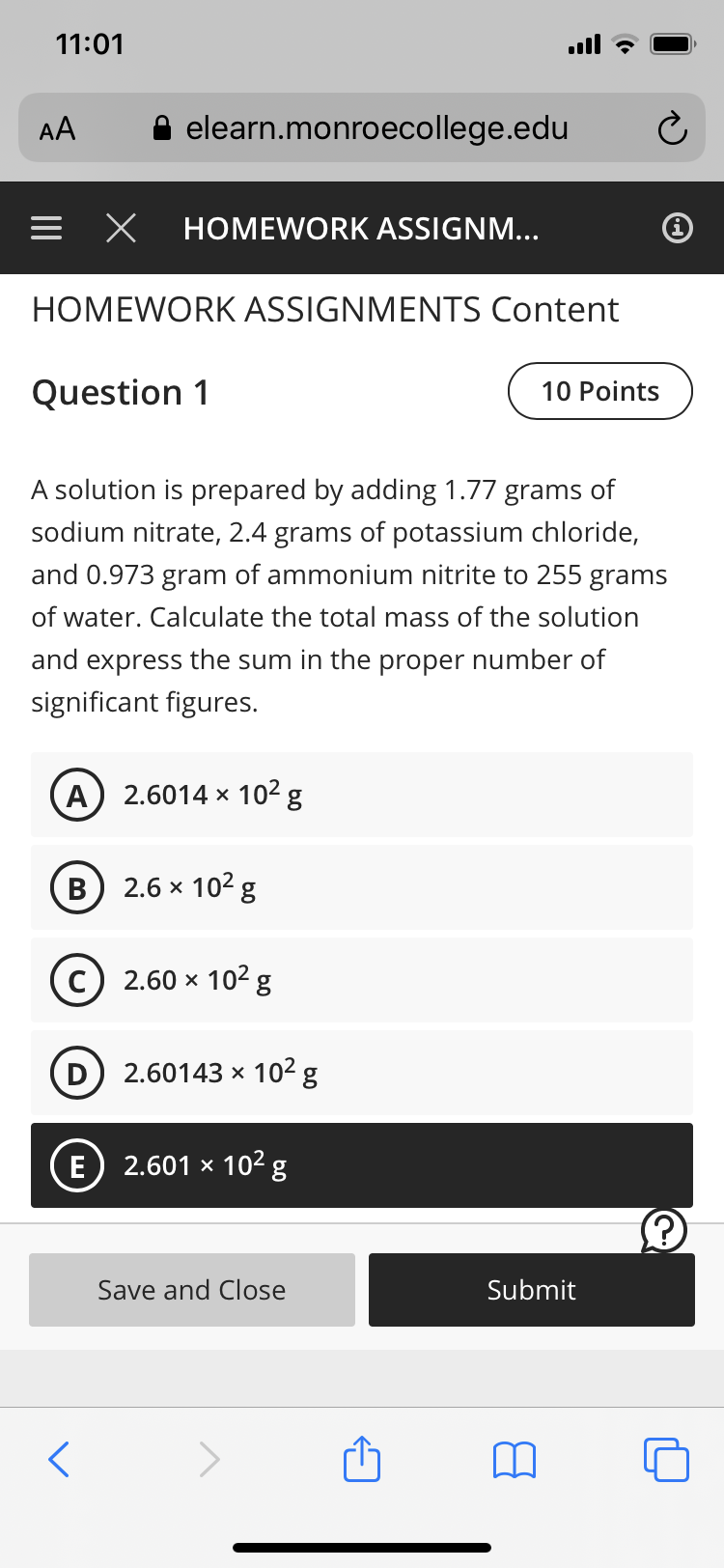Close the homework assignment view
This screenshot has width=724, height=1568.
[x=121, y=228]
